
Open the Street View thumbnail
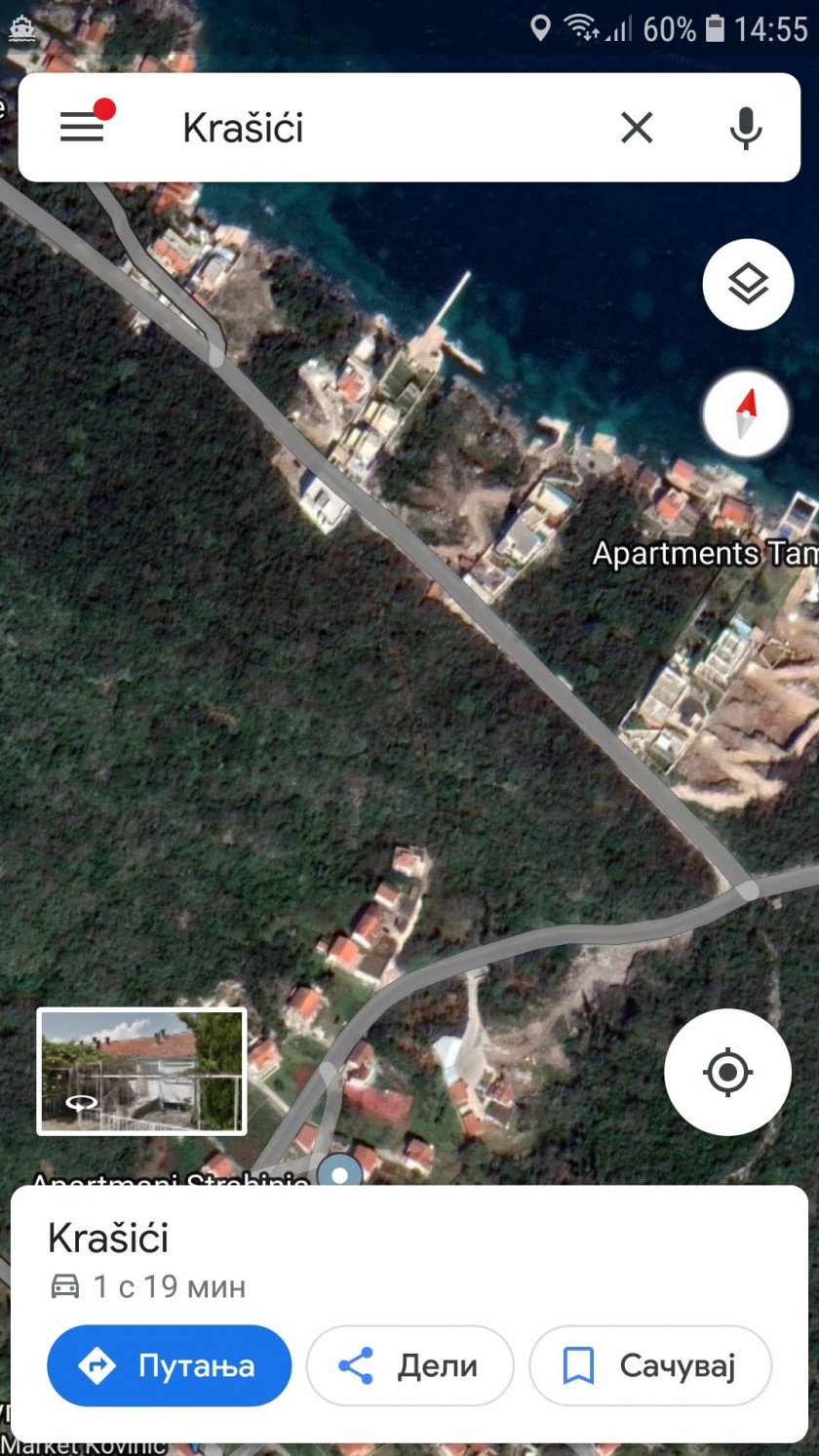point(141,1072)
